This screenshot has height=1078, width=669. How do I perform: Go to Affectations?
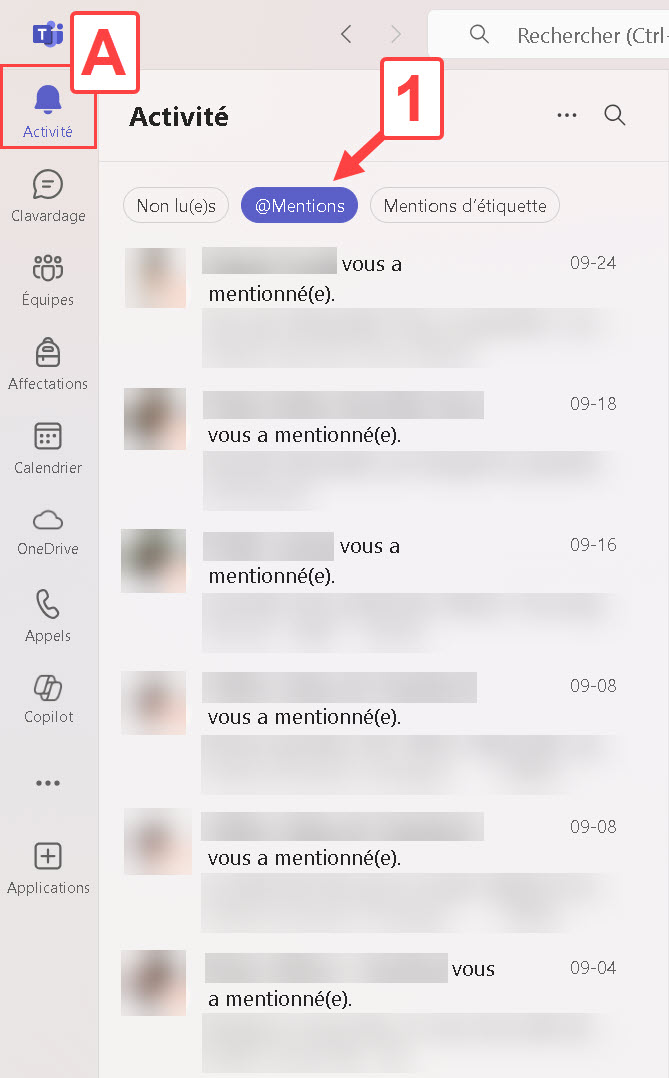point(48,363)
